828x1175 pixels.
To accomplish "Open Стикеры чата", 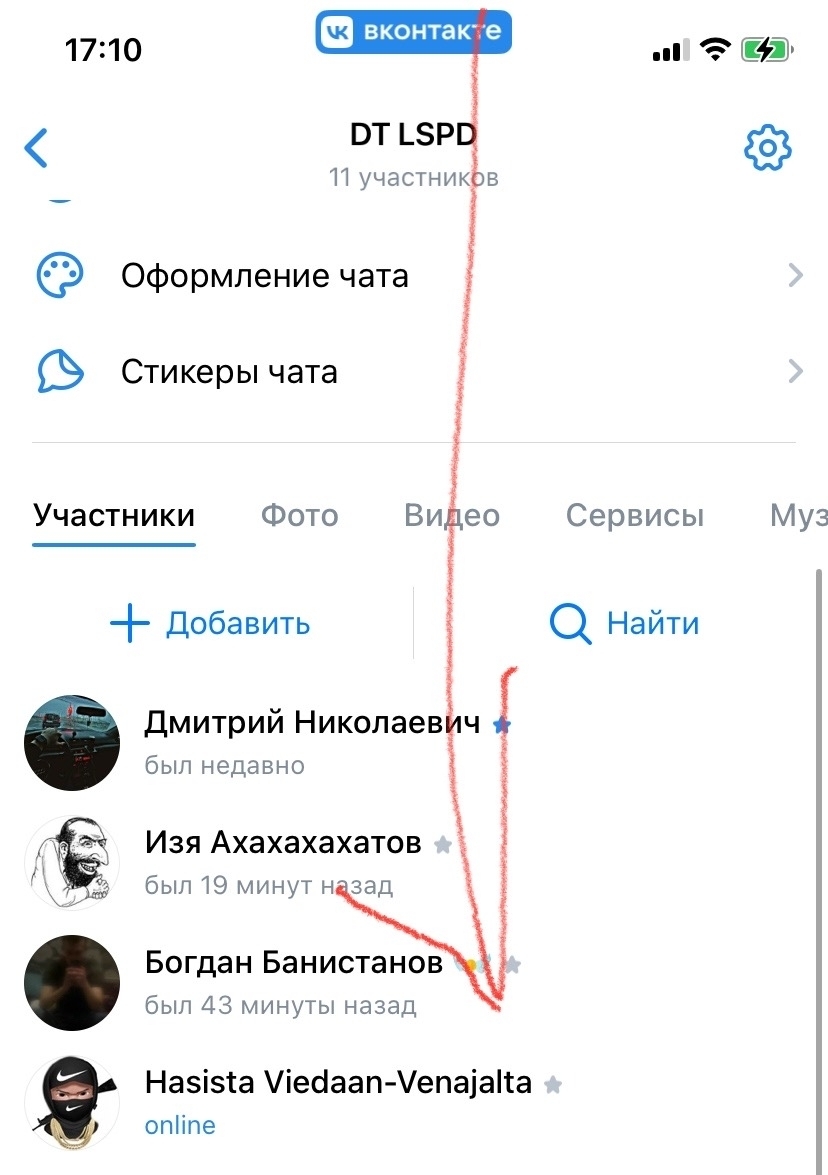I will tap(229, 372).
